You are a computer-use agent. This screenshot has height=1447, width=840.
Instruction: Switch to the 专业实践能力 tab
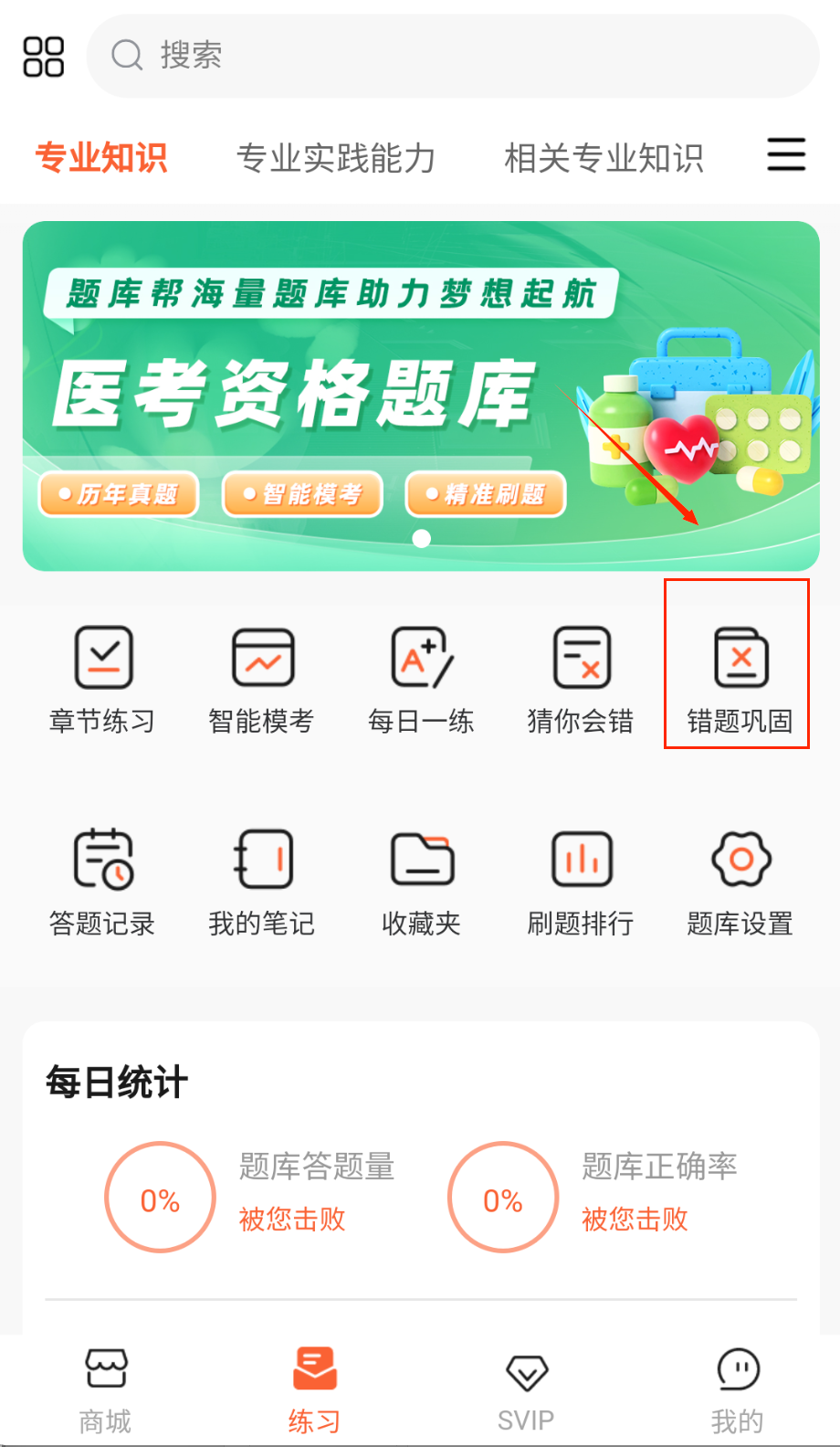coord(335,158)
